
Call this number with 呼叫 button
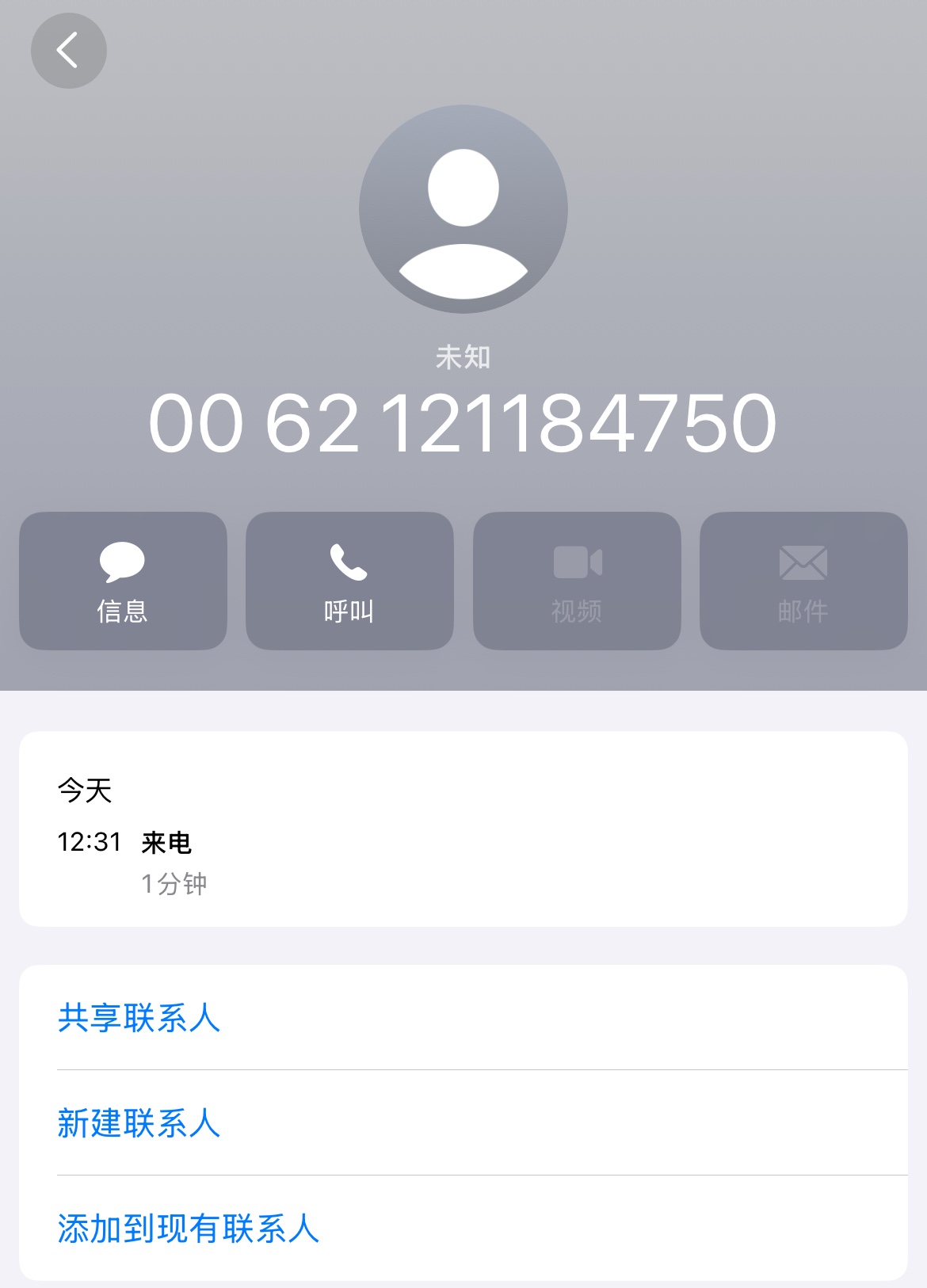click(x=349, y=581)
